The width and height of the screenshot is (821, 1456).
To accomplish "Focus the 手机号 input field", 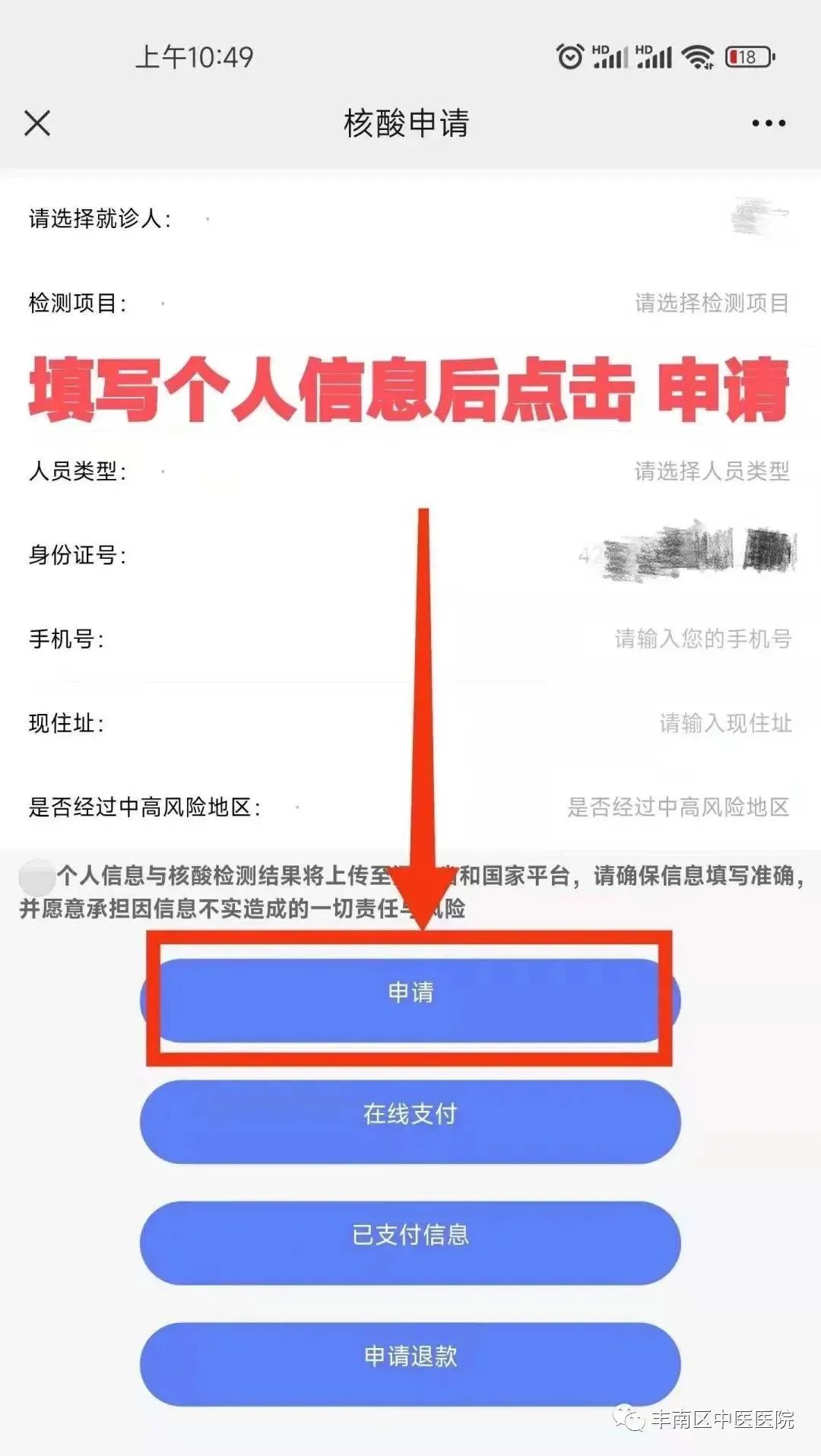I will 702,639.
